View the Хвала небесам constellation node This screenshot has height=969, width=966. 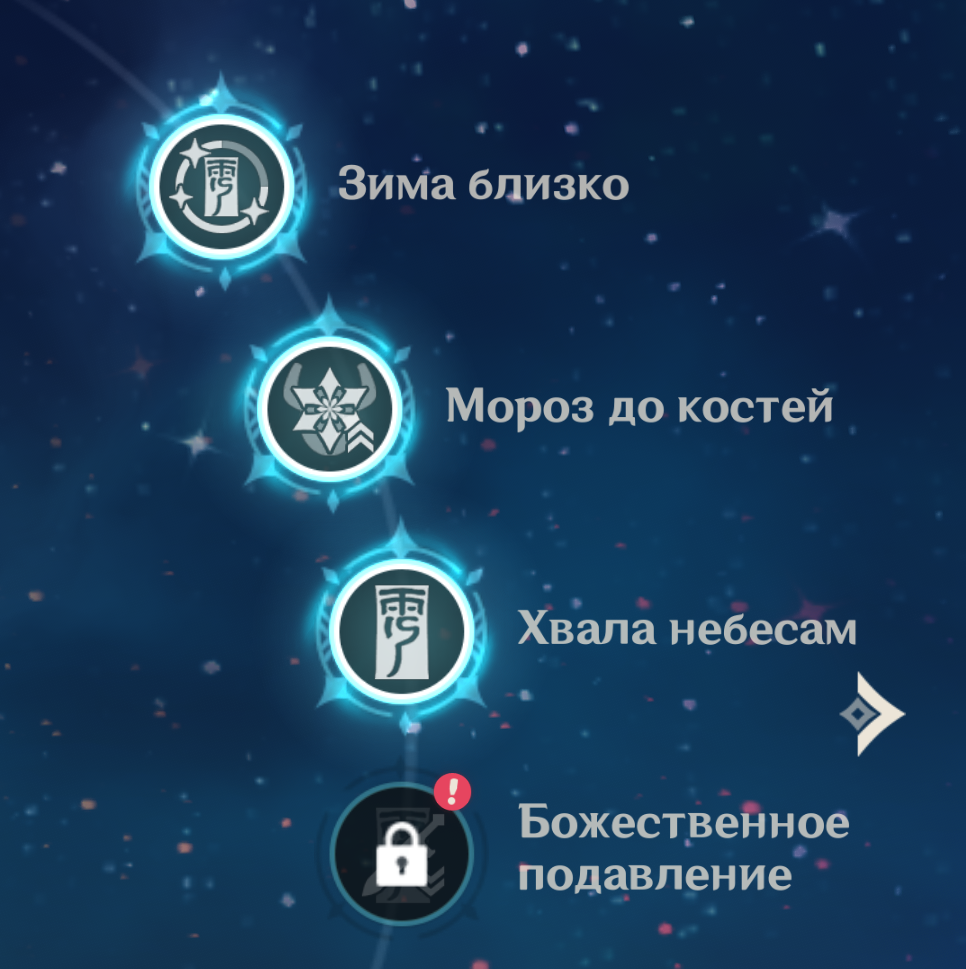[x=402, y=630]
